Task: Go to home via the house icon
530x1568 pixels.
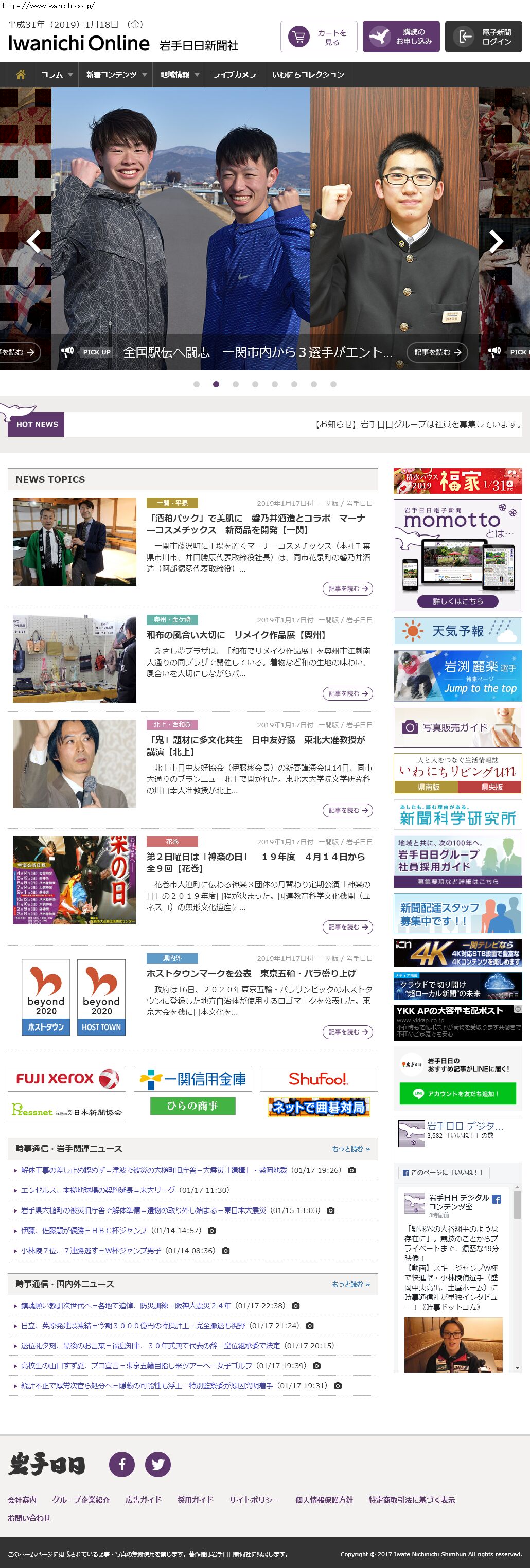Action: (21, 74)
